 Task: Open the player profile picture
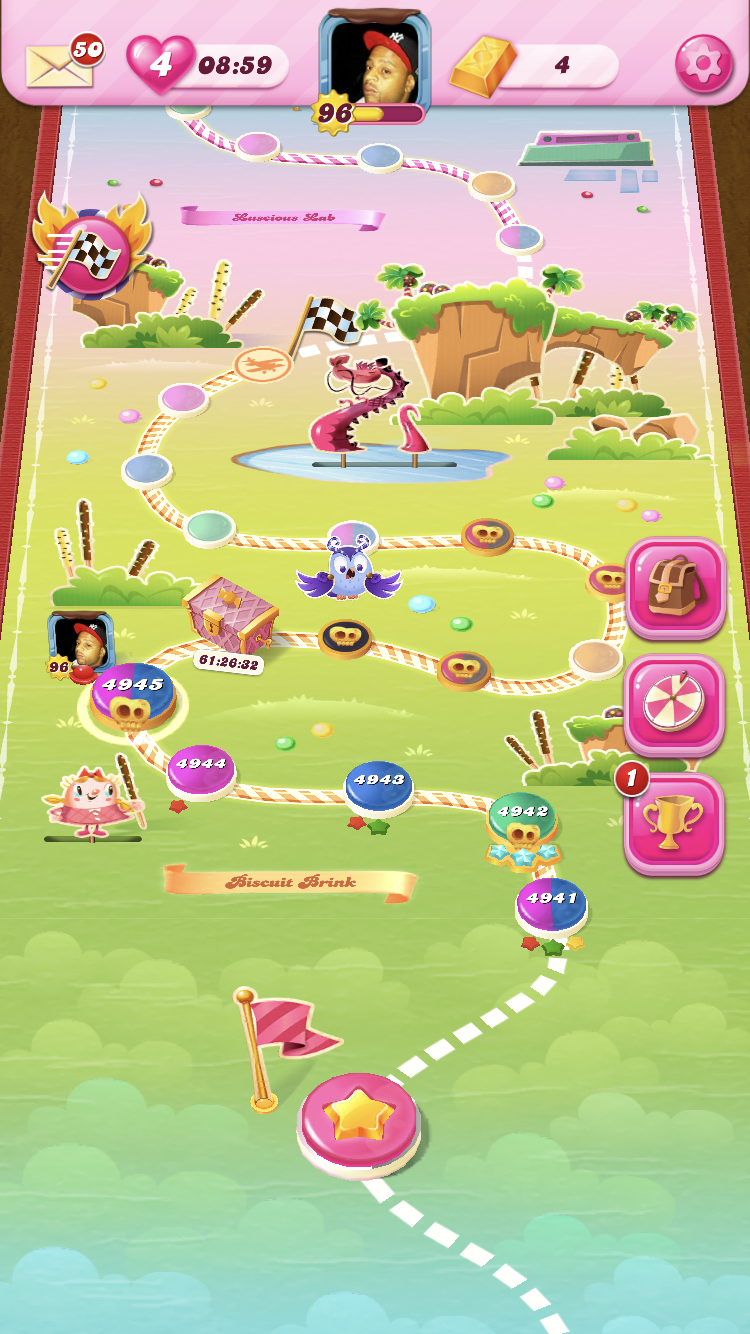coord(375,62)
